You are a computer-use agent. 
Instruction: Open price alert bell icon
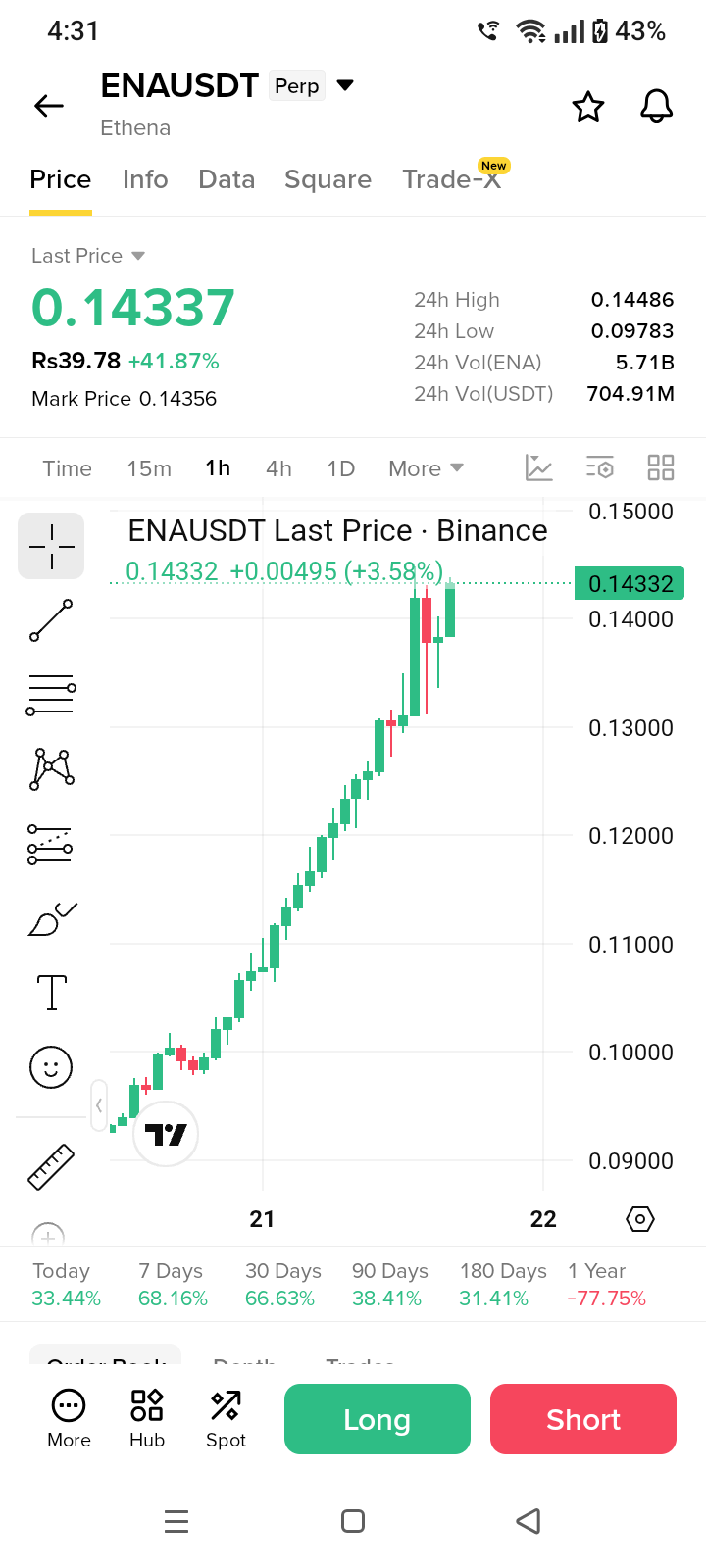[x=657, y=106]
